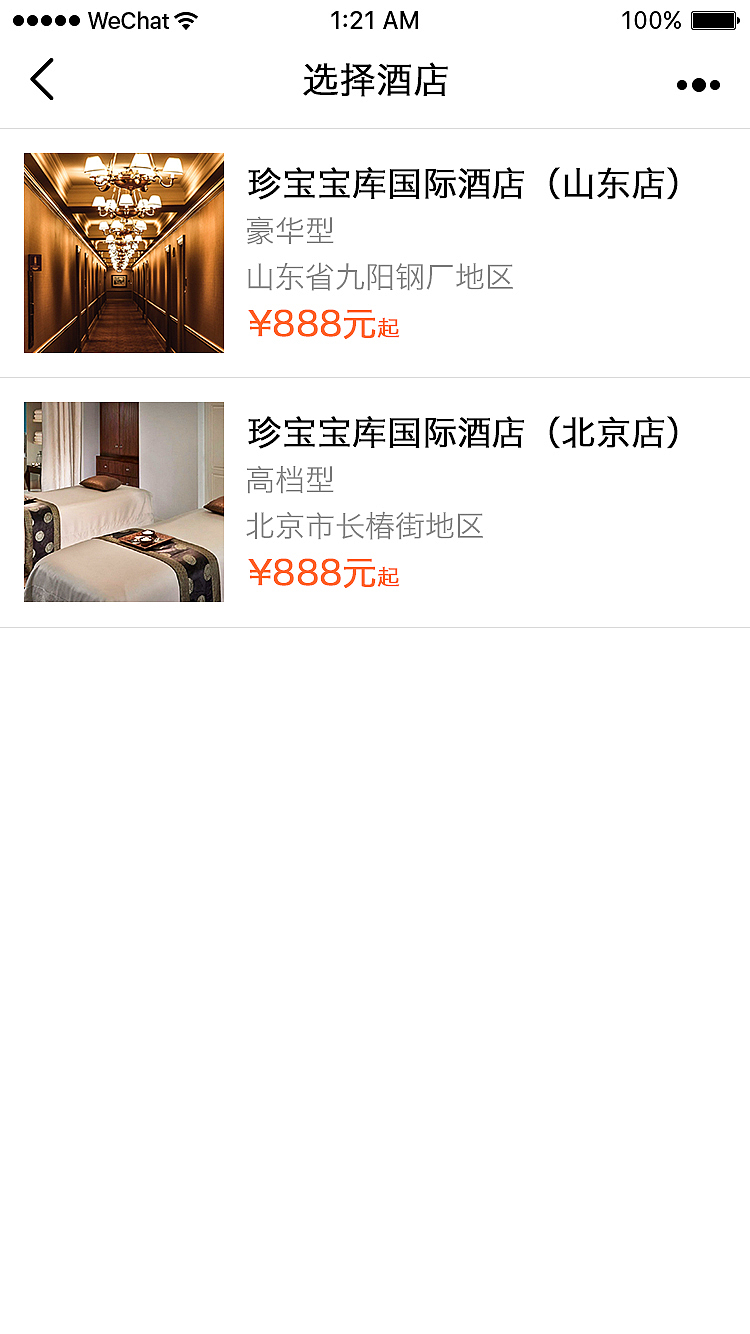Image resolution: width=750 pixels, height=1334 pixels.
Task: Click the clock showing 1:21 AM
Action: click(374, 20)
